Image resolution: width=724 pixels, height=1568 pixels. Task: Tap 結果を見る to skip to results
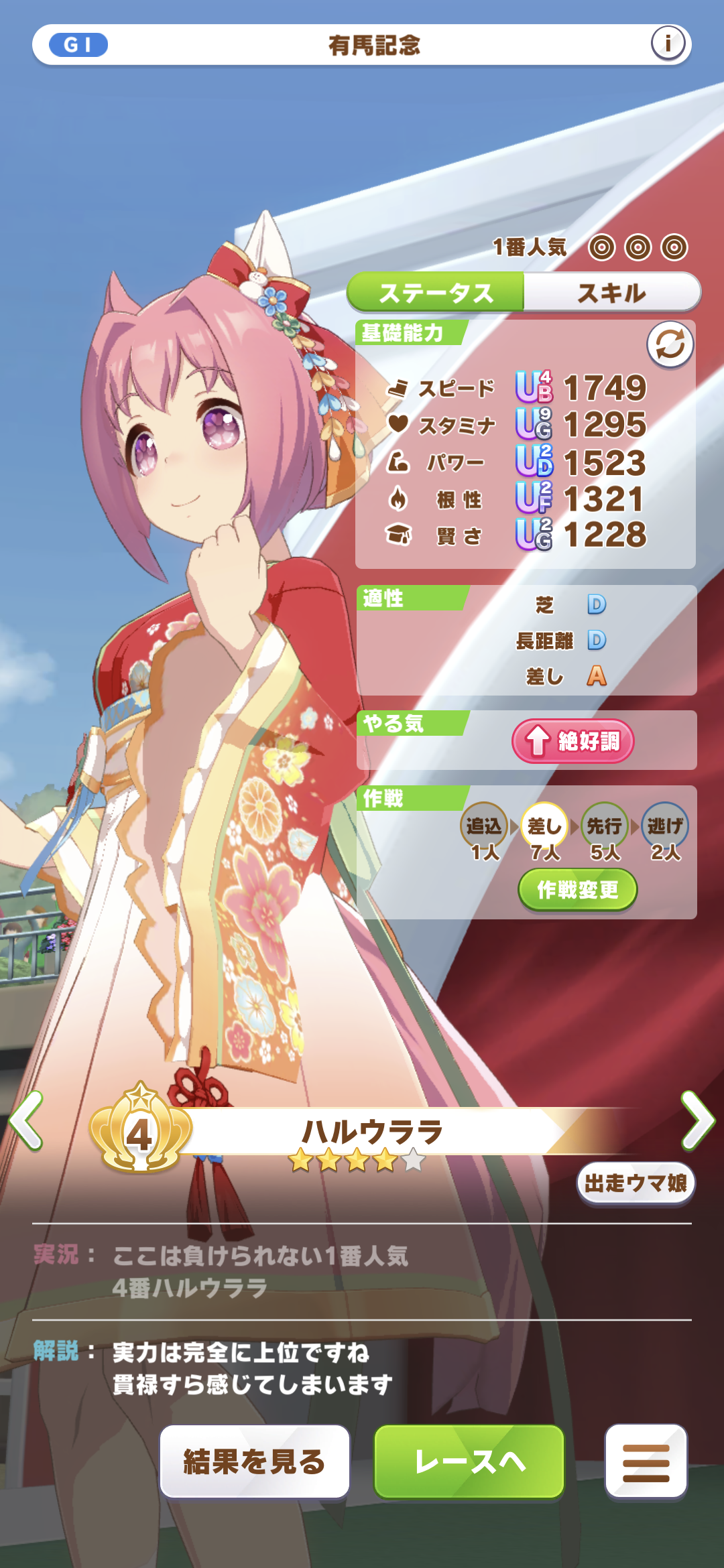(255, 1461)
